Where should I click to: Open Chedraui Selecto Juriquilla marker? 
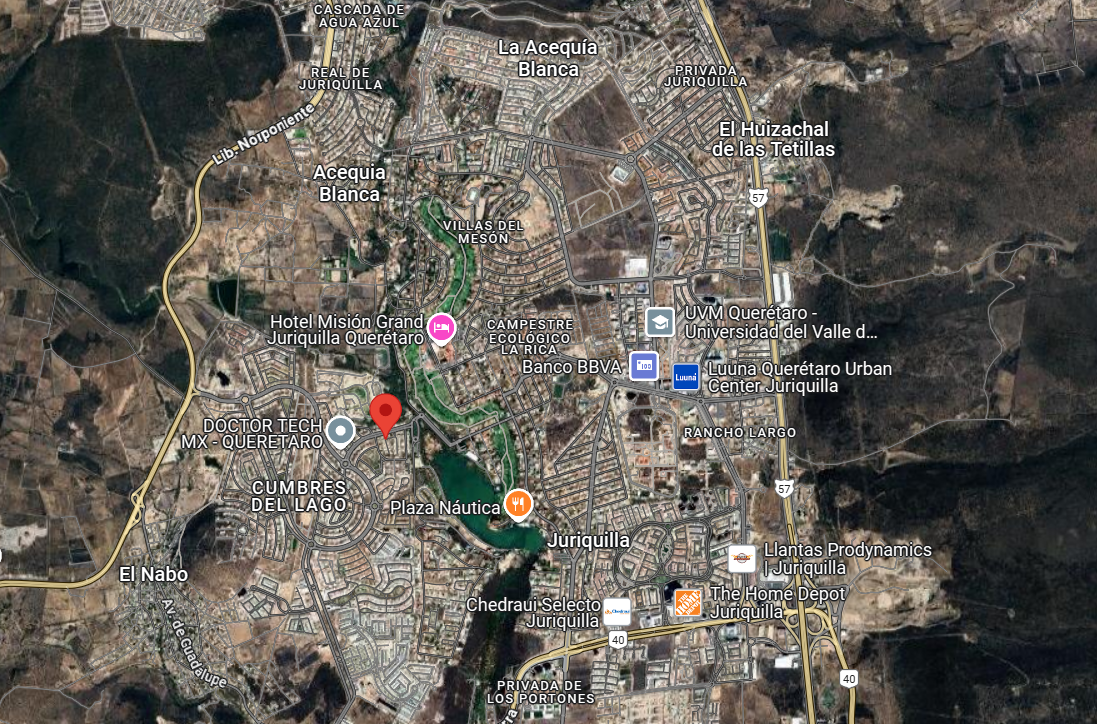[617, 611]
